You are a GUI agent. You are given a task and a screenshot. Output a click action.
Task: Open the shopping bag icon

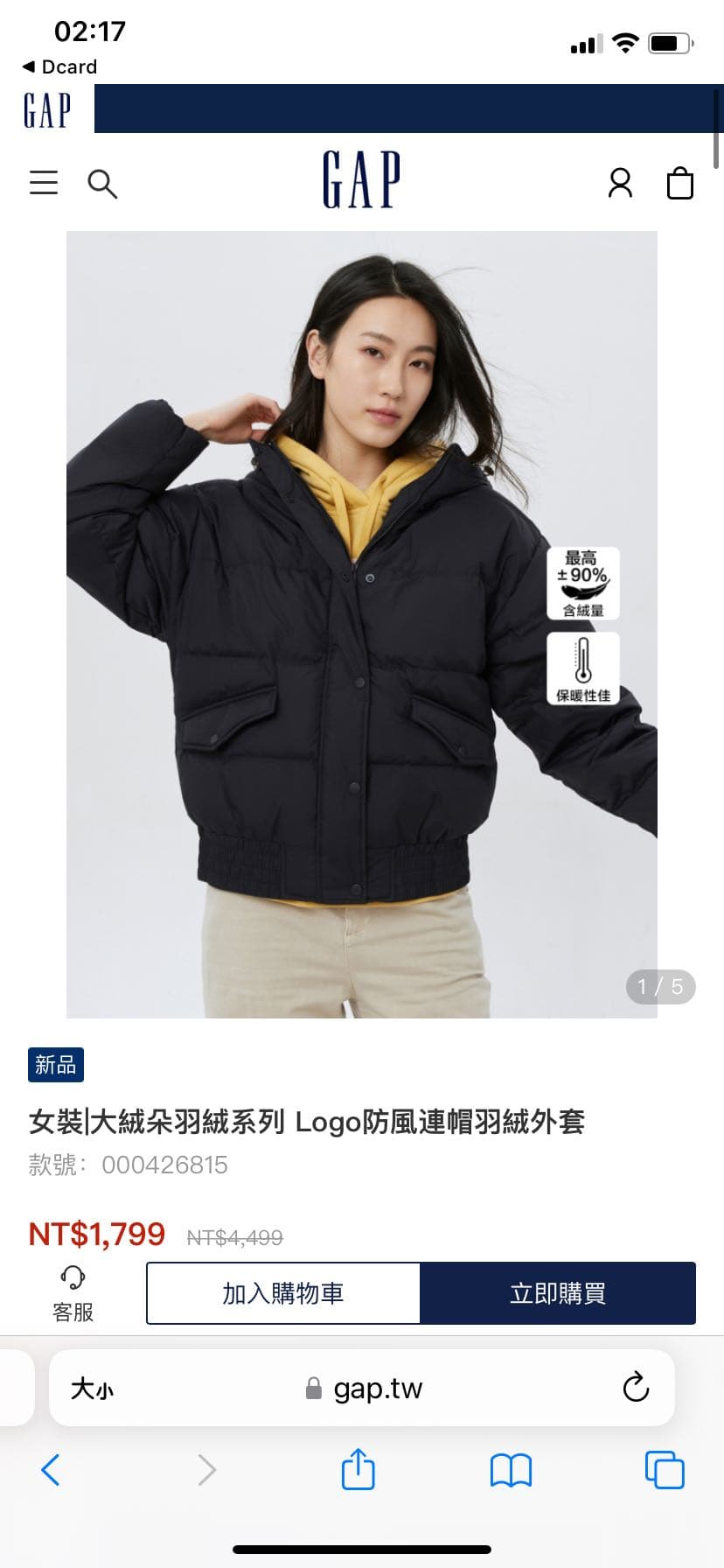tap(680, 184)
